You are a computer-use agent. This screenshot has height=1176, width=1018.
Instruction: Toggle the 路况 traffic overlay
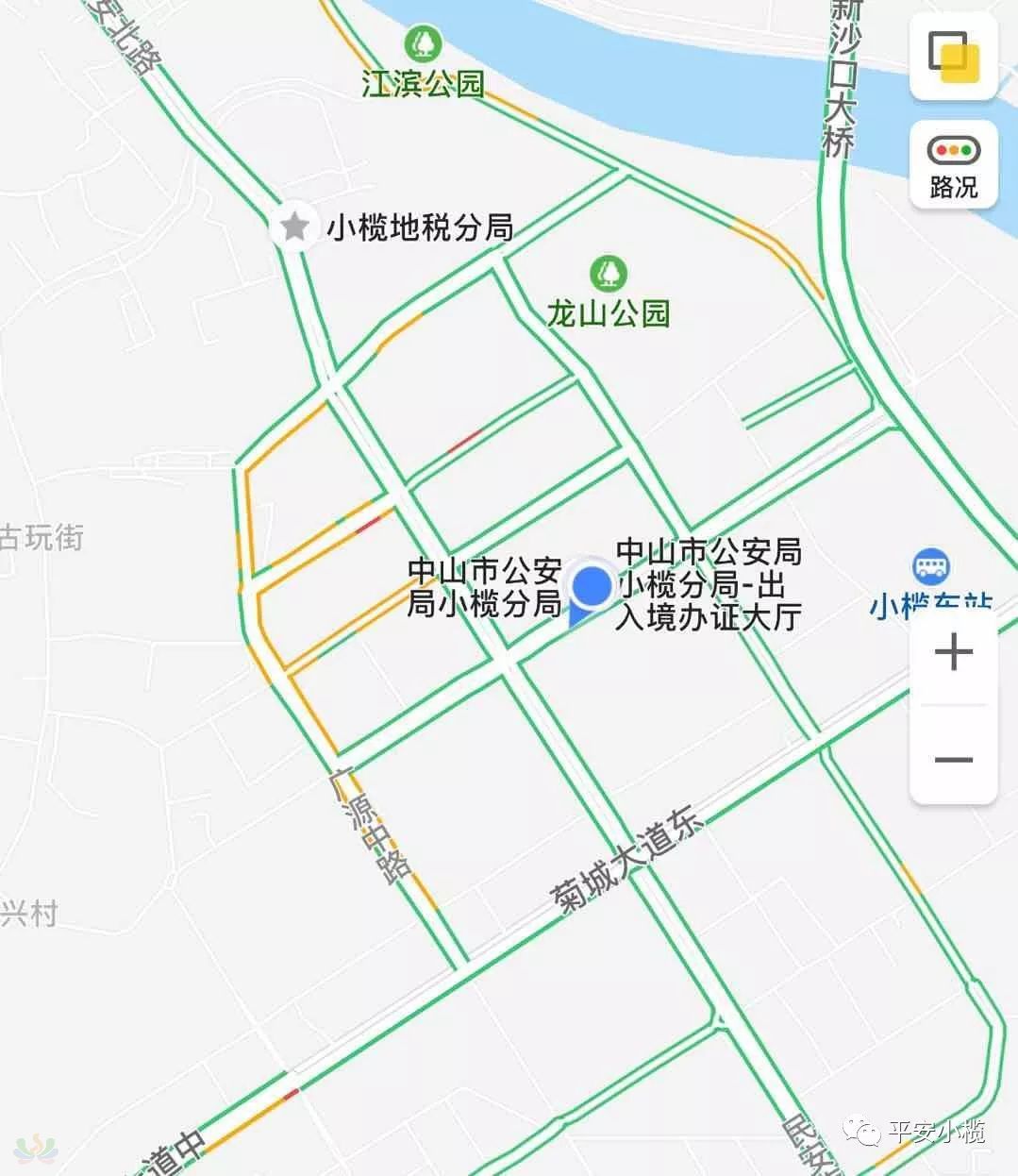point(953,165)
